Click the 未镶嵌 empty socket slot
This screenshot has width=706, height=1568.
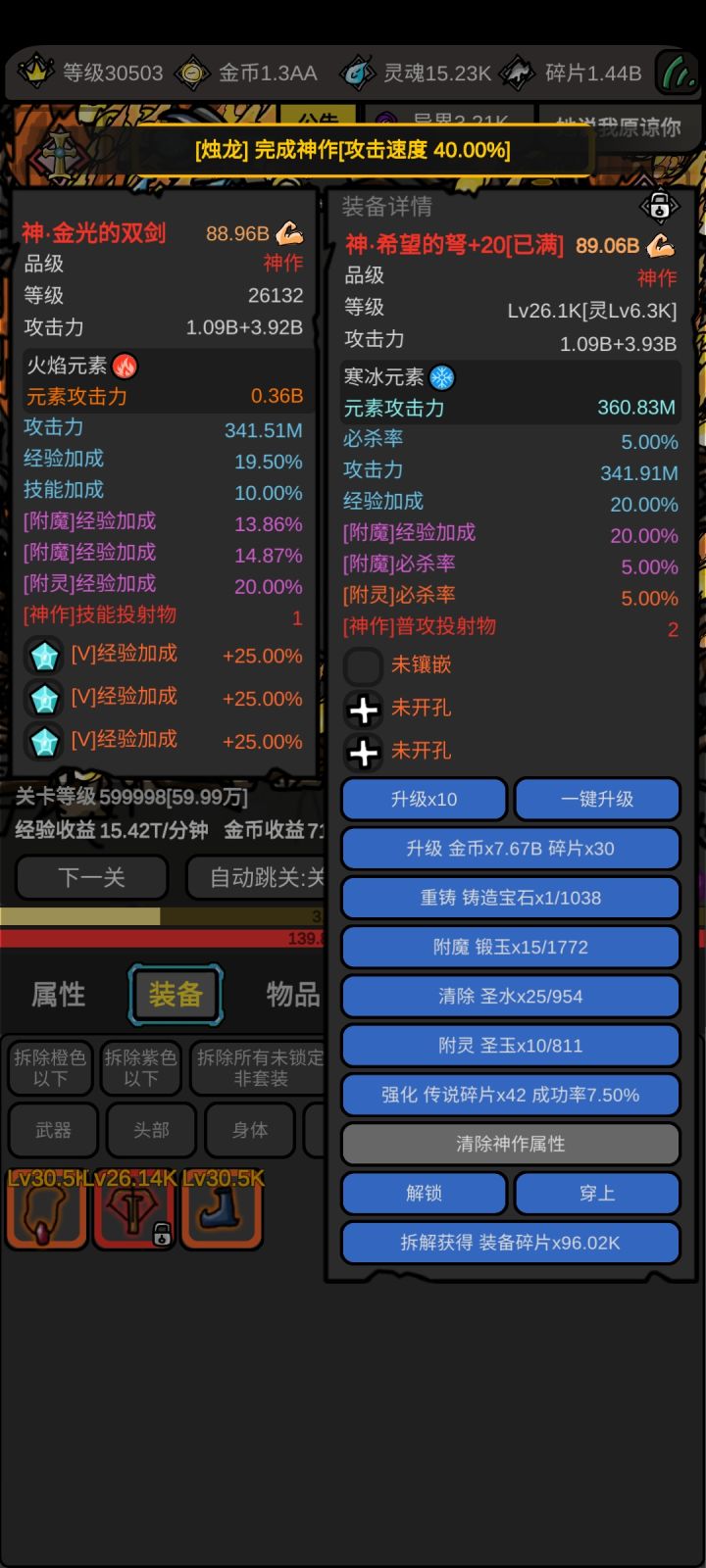[x=363, y=665]
